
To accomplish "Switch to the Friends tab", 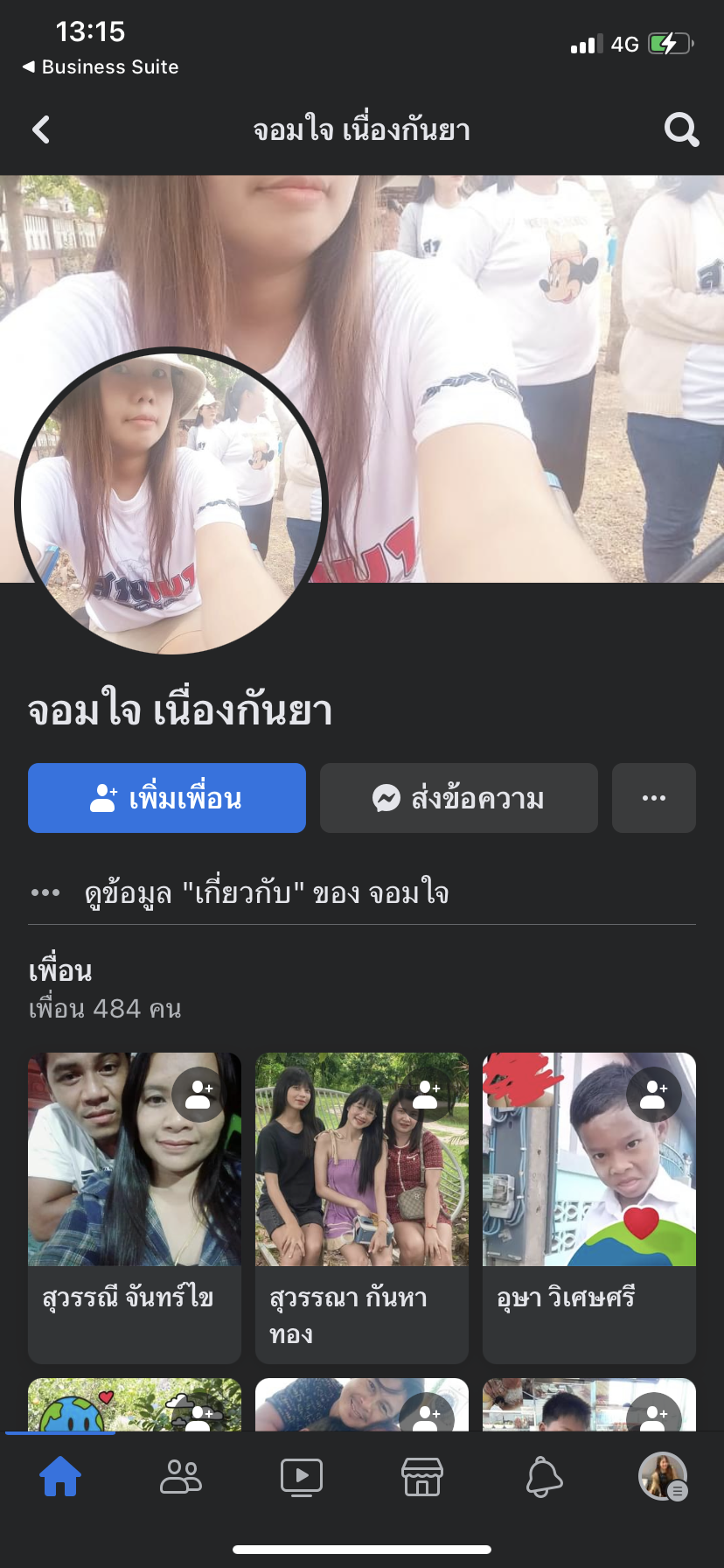I will [181, 1477].
